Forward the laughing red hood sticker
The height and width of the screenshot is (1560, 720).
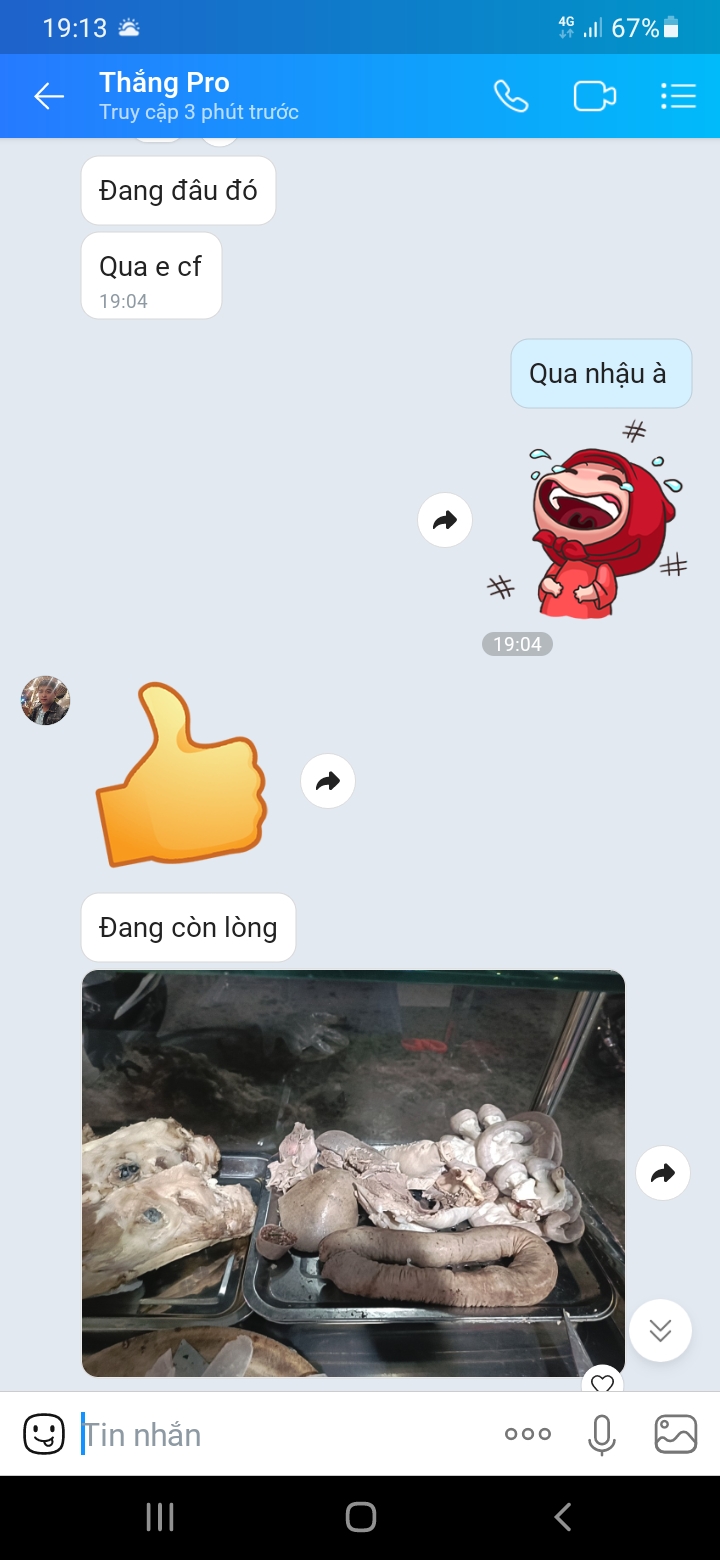click(444, 520)
